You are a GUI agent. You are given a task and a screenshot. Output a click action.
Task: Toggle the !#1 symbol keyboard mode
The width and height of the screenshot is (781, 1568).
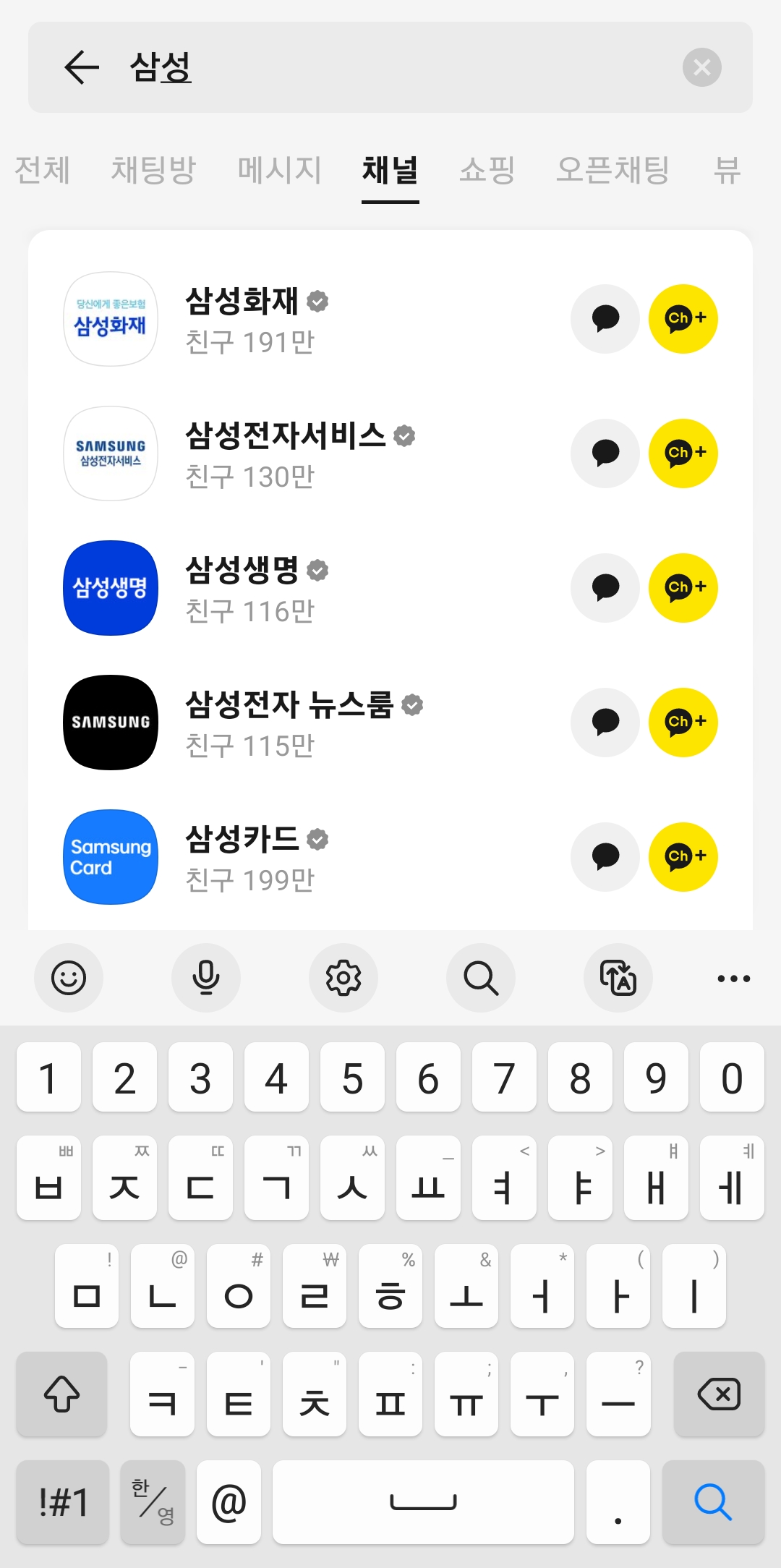point(61,1502)
